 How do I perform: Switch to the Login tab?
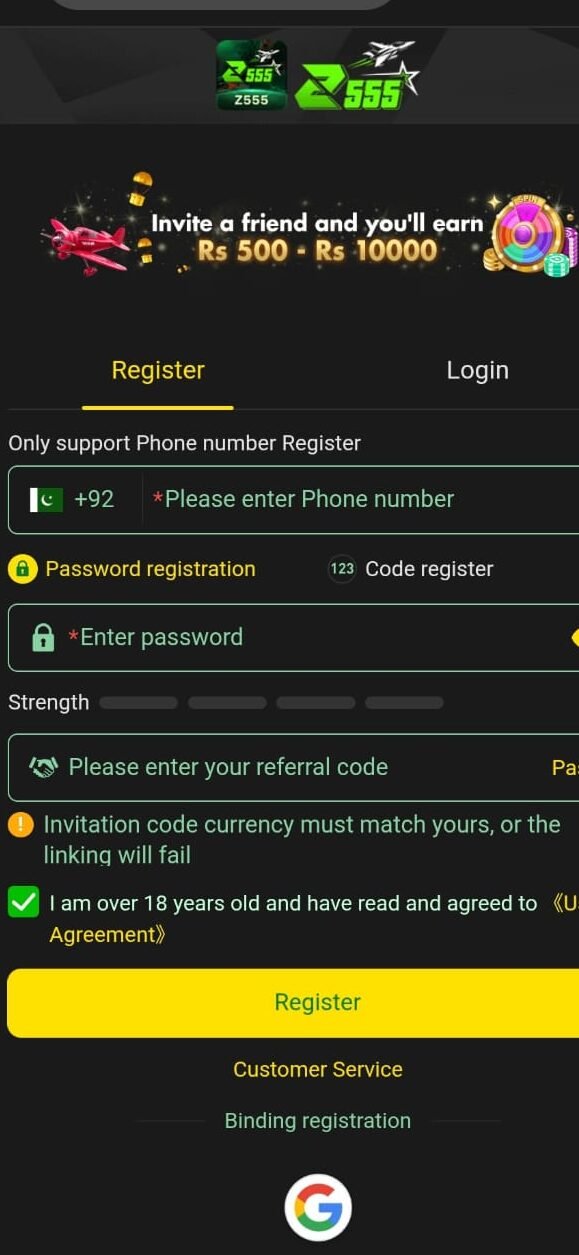tap(477, 370)
